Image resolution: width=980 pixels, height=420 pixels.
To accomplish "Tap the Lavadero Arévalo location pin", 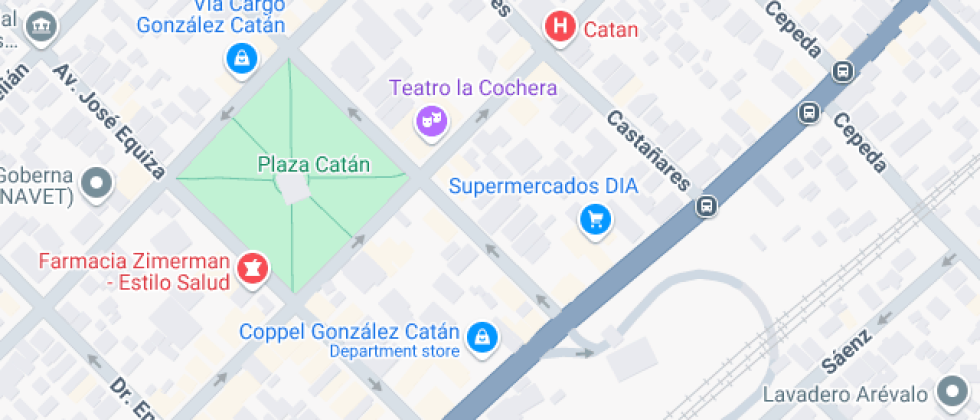I will [952, 392].
